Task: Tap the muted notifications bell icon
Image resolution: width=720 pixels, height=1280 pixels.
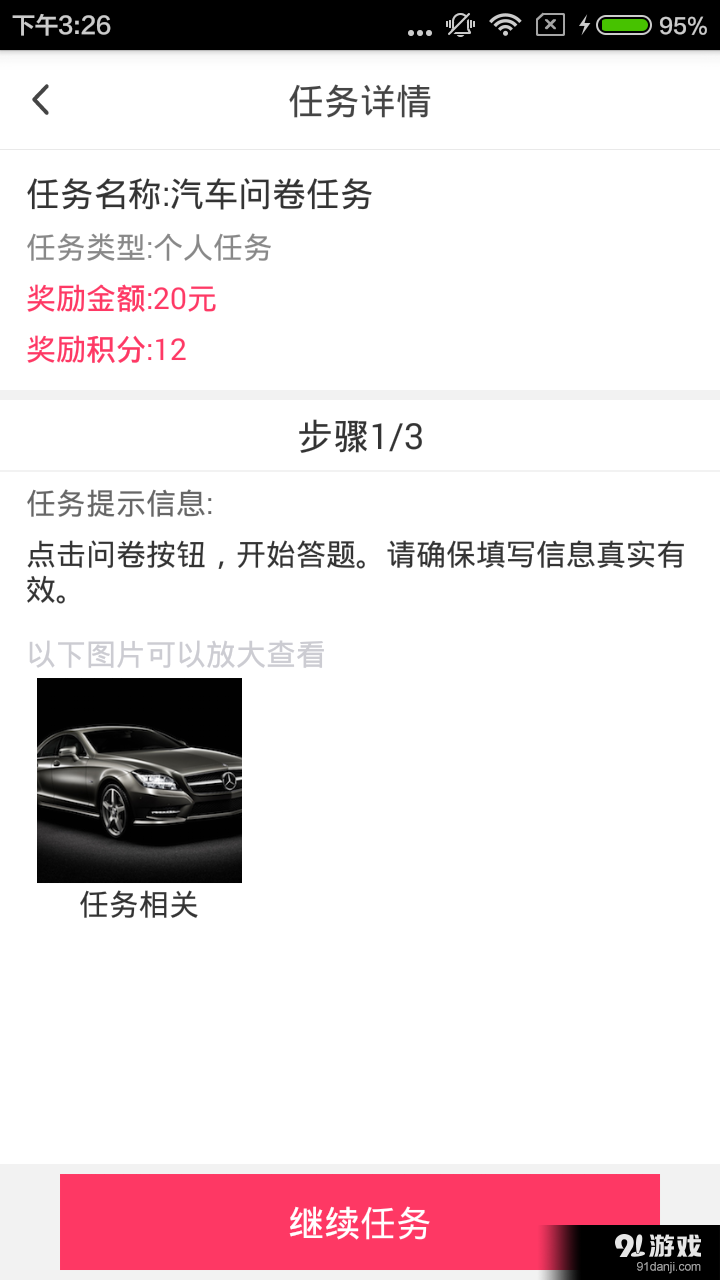Action: click(x=459, y=27)
